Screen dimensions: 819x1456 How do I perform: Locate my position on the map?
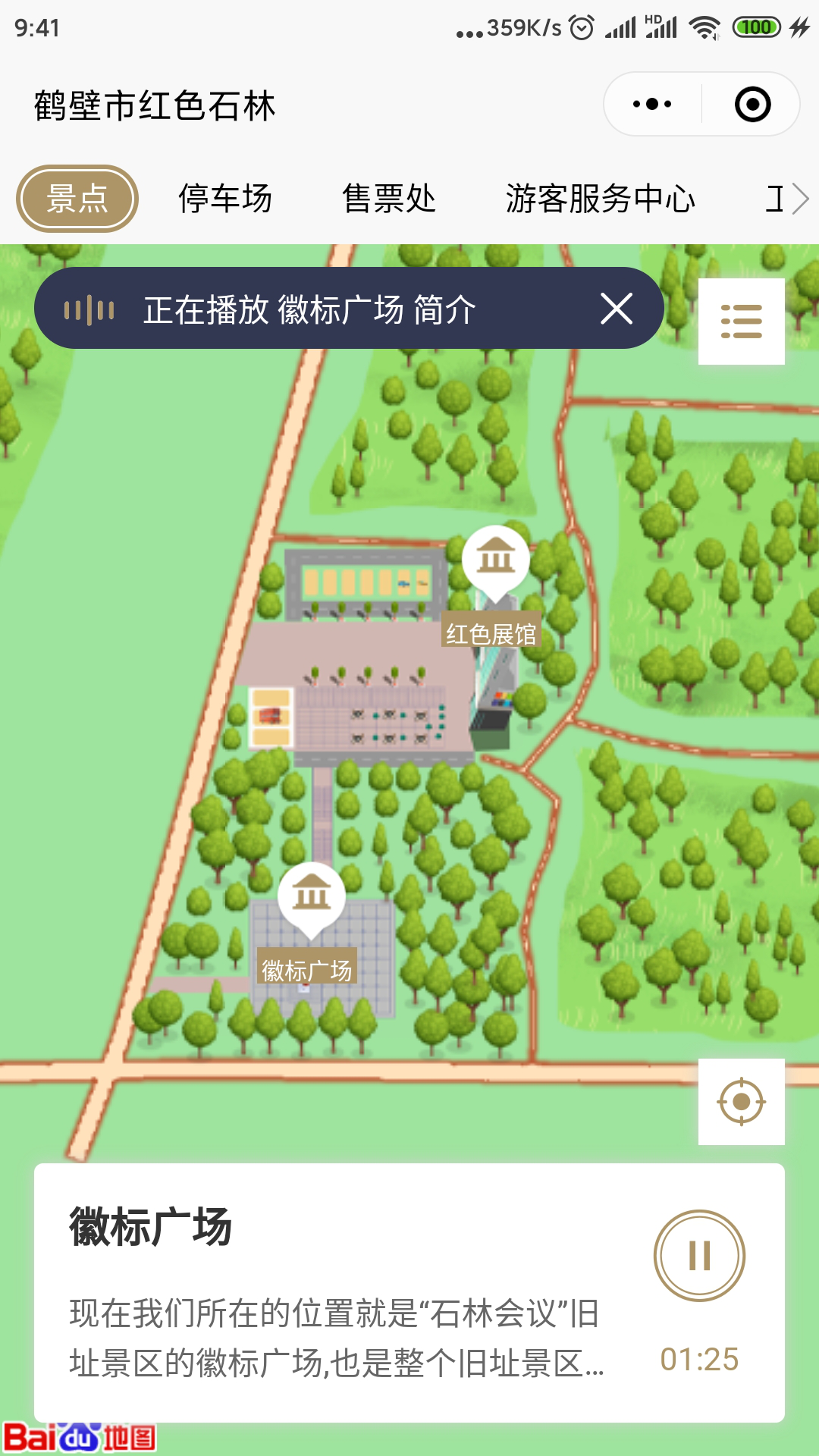pos(741,1101)
